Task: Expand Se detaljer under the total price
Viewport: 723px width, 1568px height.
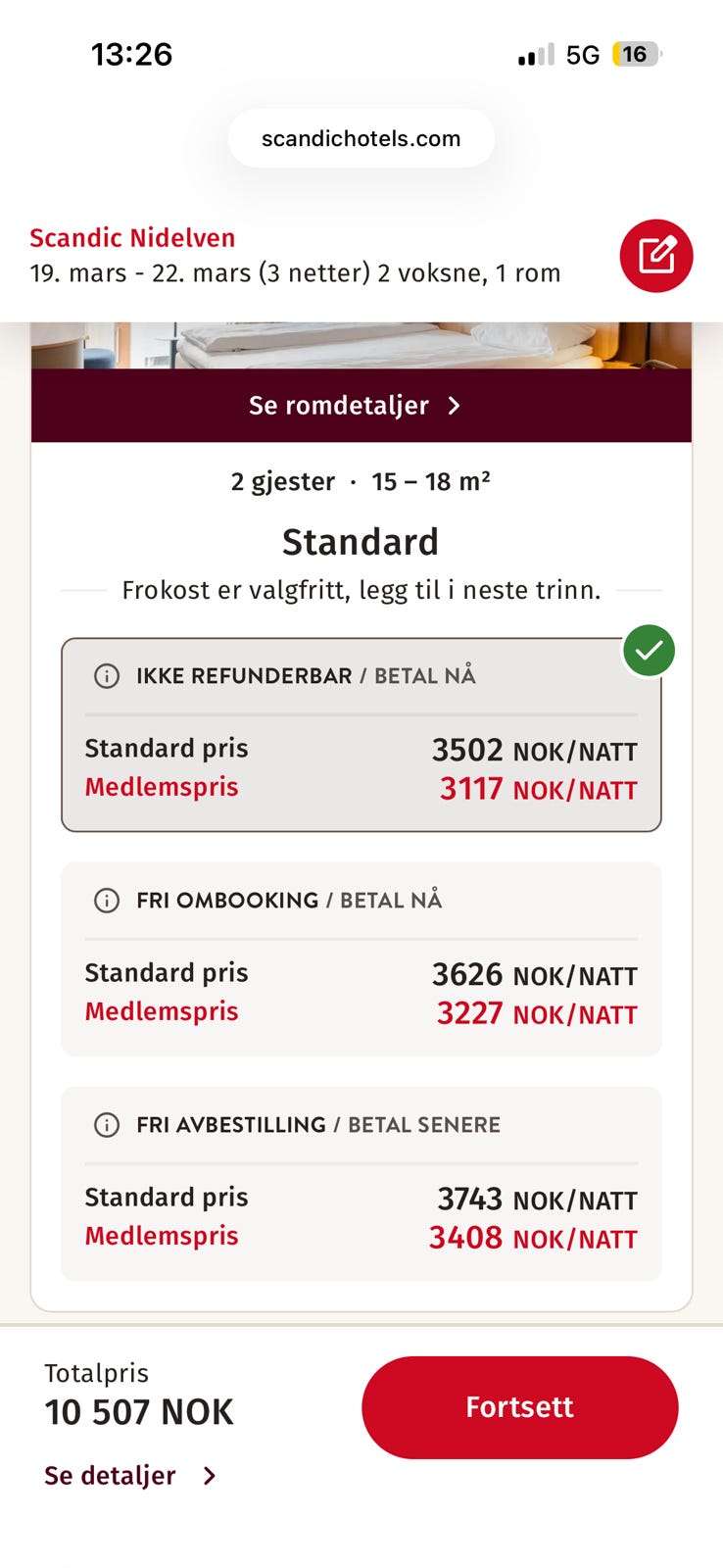Action: click(110, 1475)
